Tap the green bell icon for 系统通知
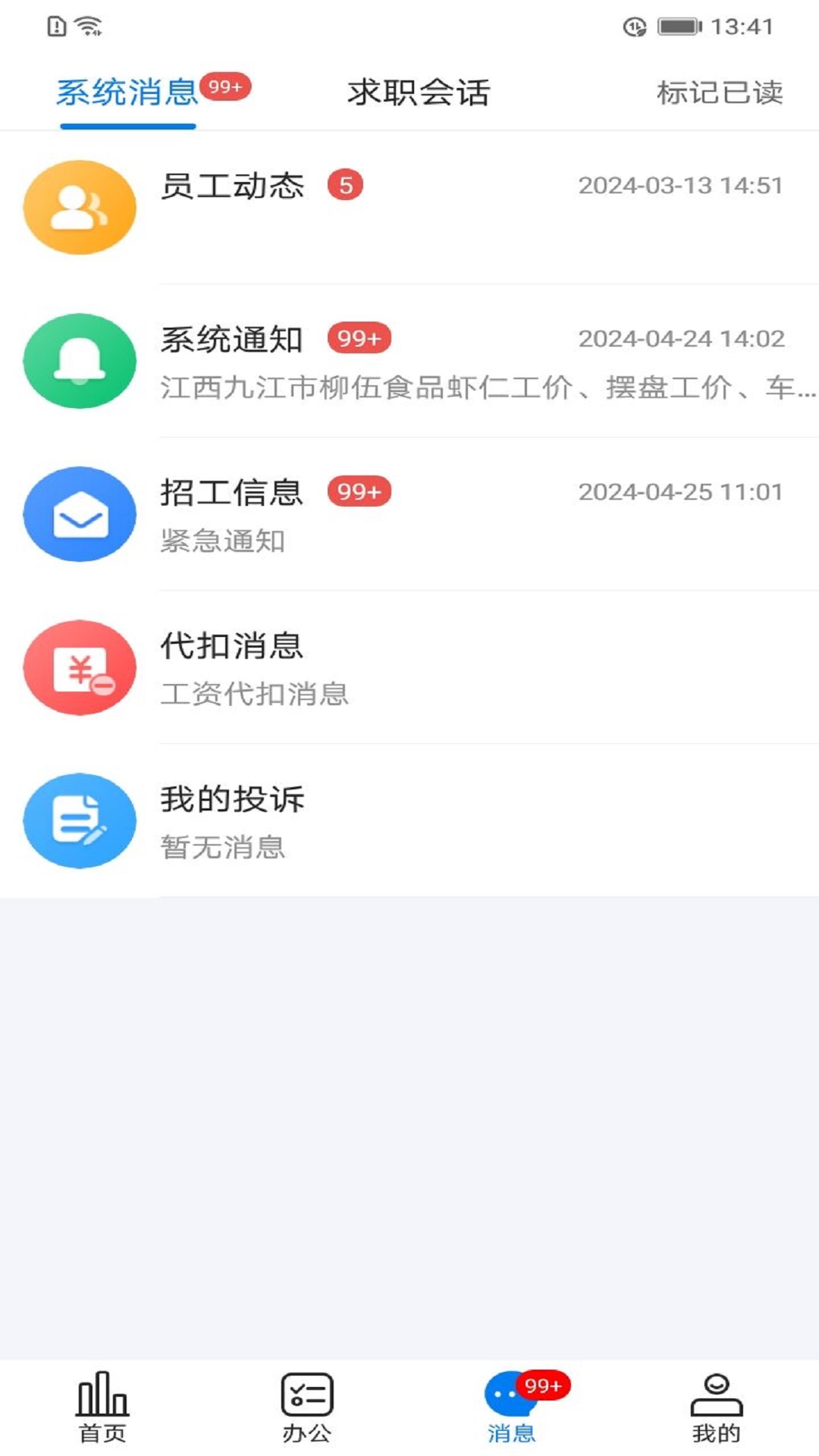Screen dimensions: 819x1456 click(x=79, y=362)
